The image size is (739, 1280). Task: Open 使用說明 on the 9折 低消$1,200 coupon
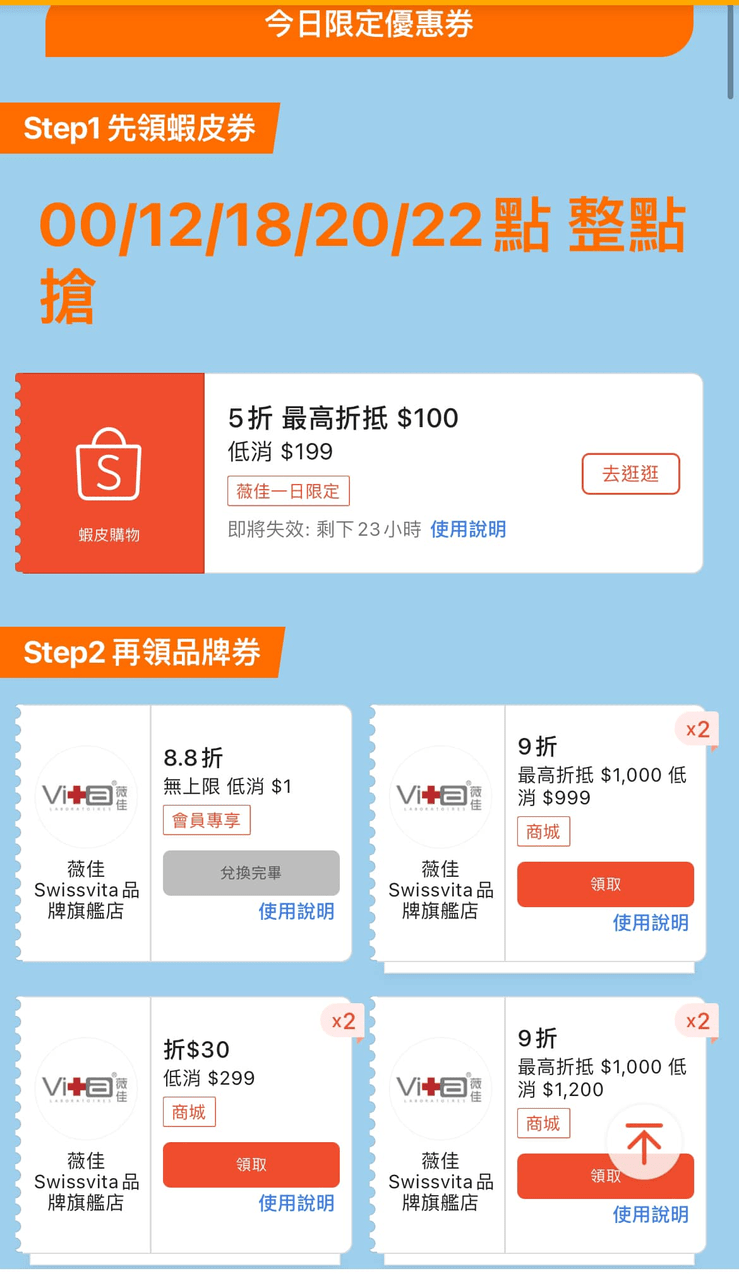650,1215
